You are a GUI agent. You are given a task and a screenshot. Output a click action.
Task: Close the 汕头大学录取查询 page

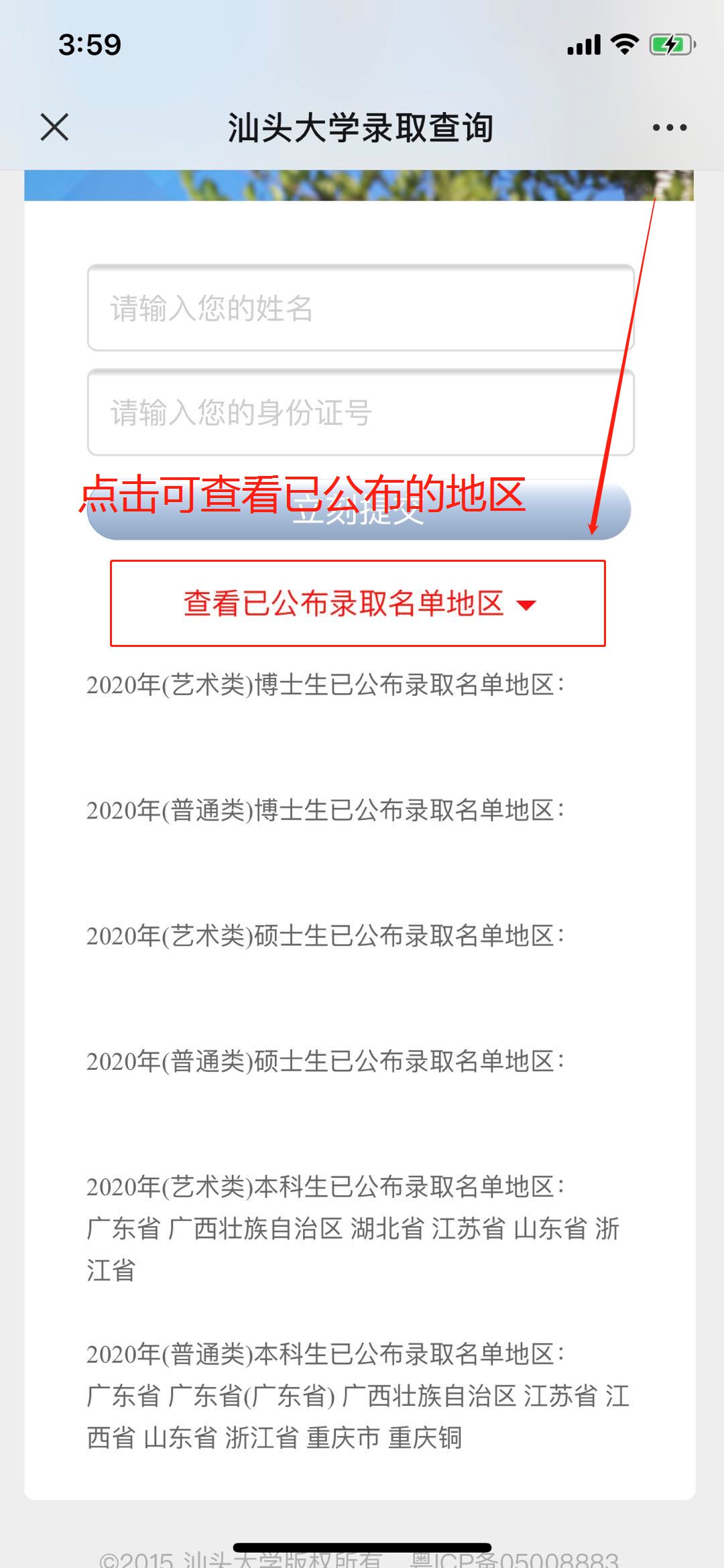(54, 127)
